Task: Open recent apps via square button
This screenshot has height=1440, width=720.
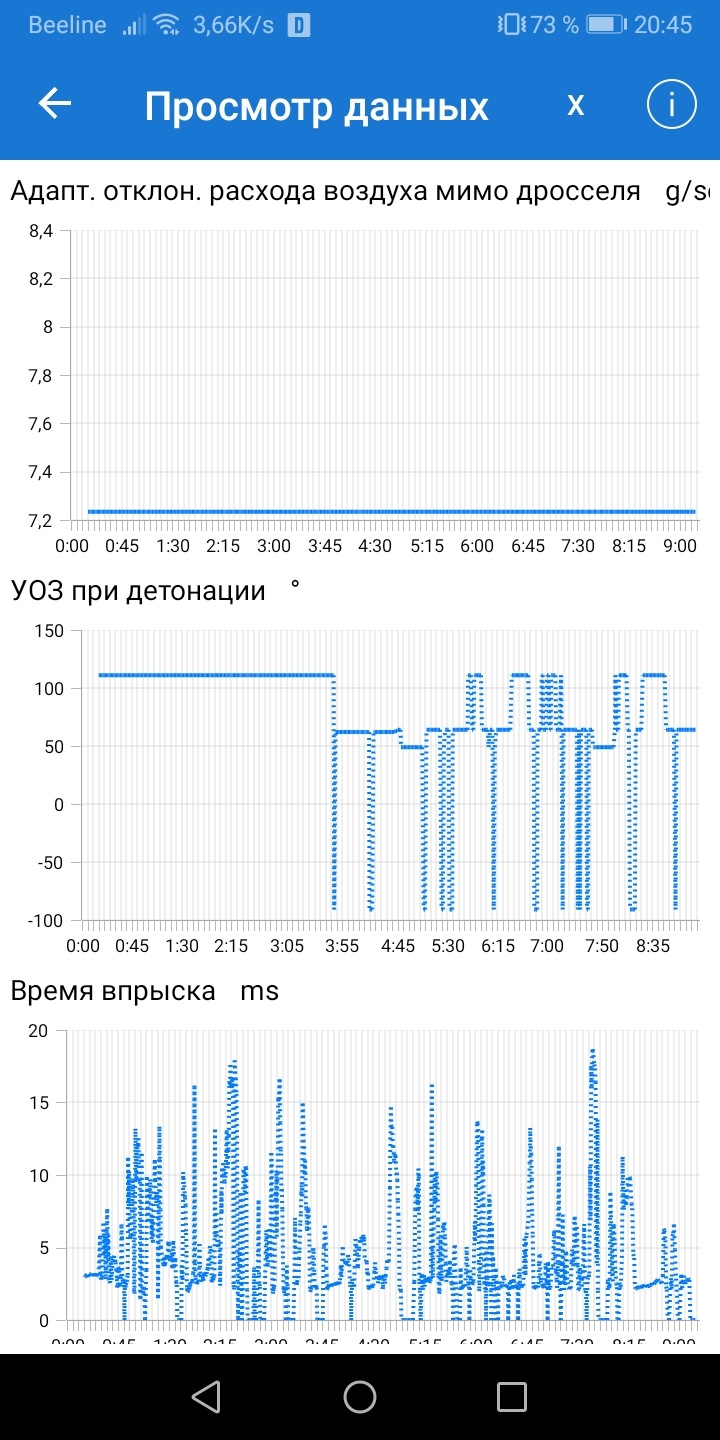Action: 512,1396
